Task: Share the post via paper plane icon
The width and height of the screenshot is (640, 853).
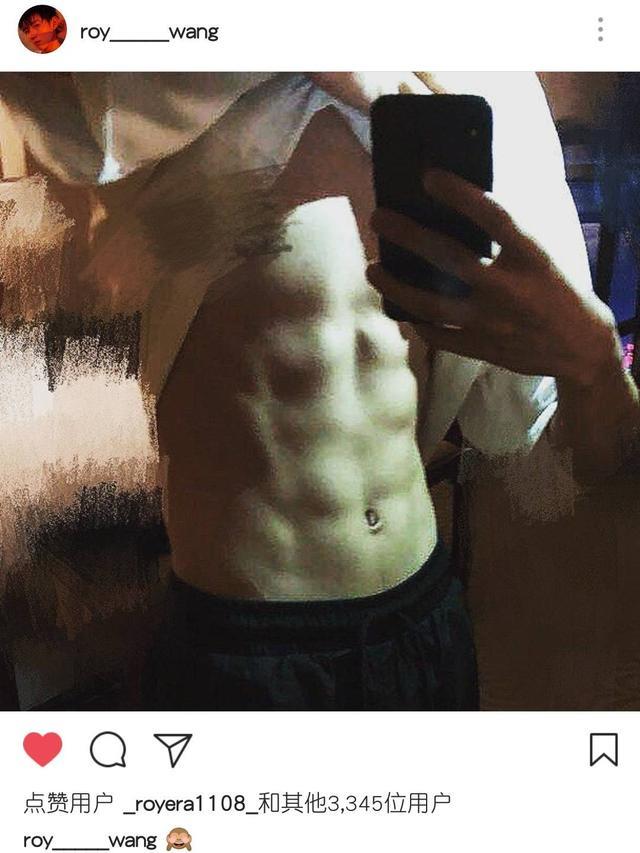Action: (x=172, y=749)
